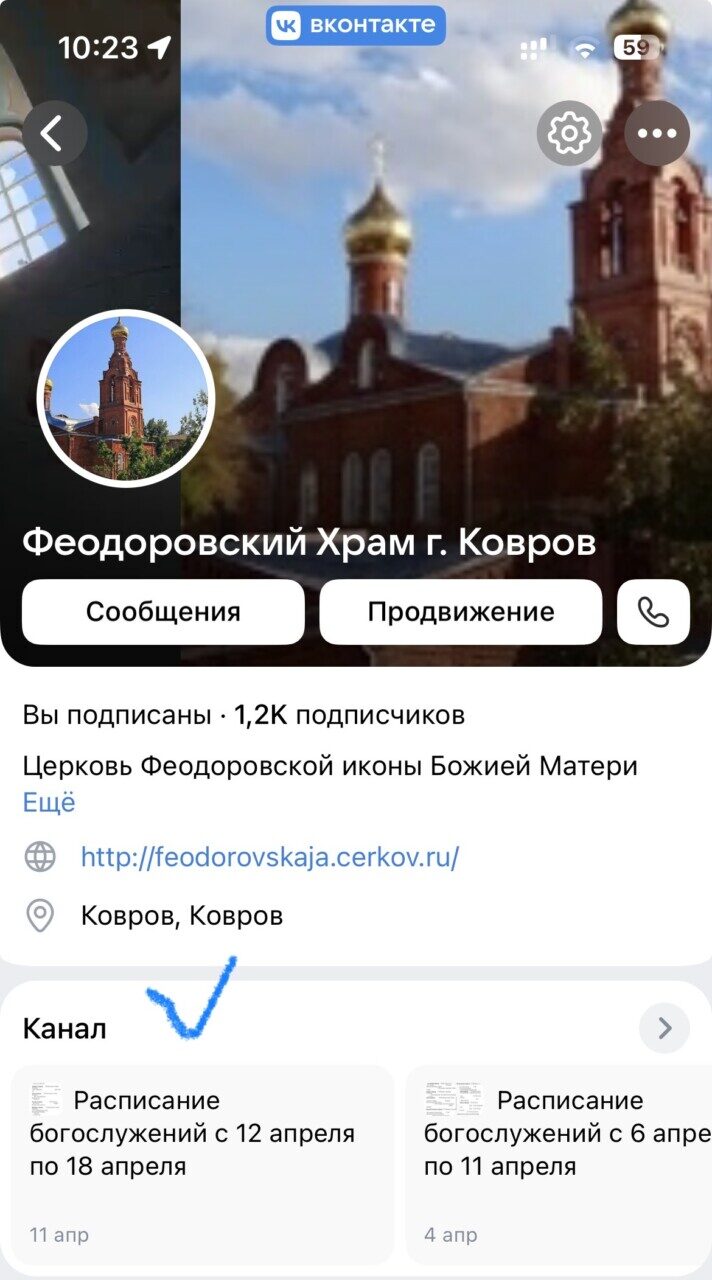Open the feodorovskaja.cerkov.ru website link

269,857
